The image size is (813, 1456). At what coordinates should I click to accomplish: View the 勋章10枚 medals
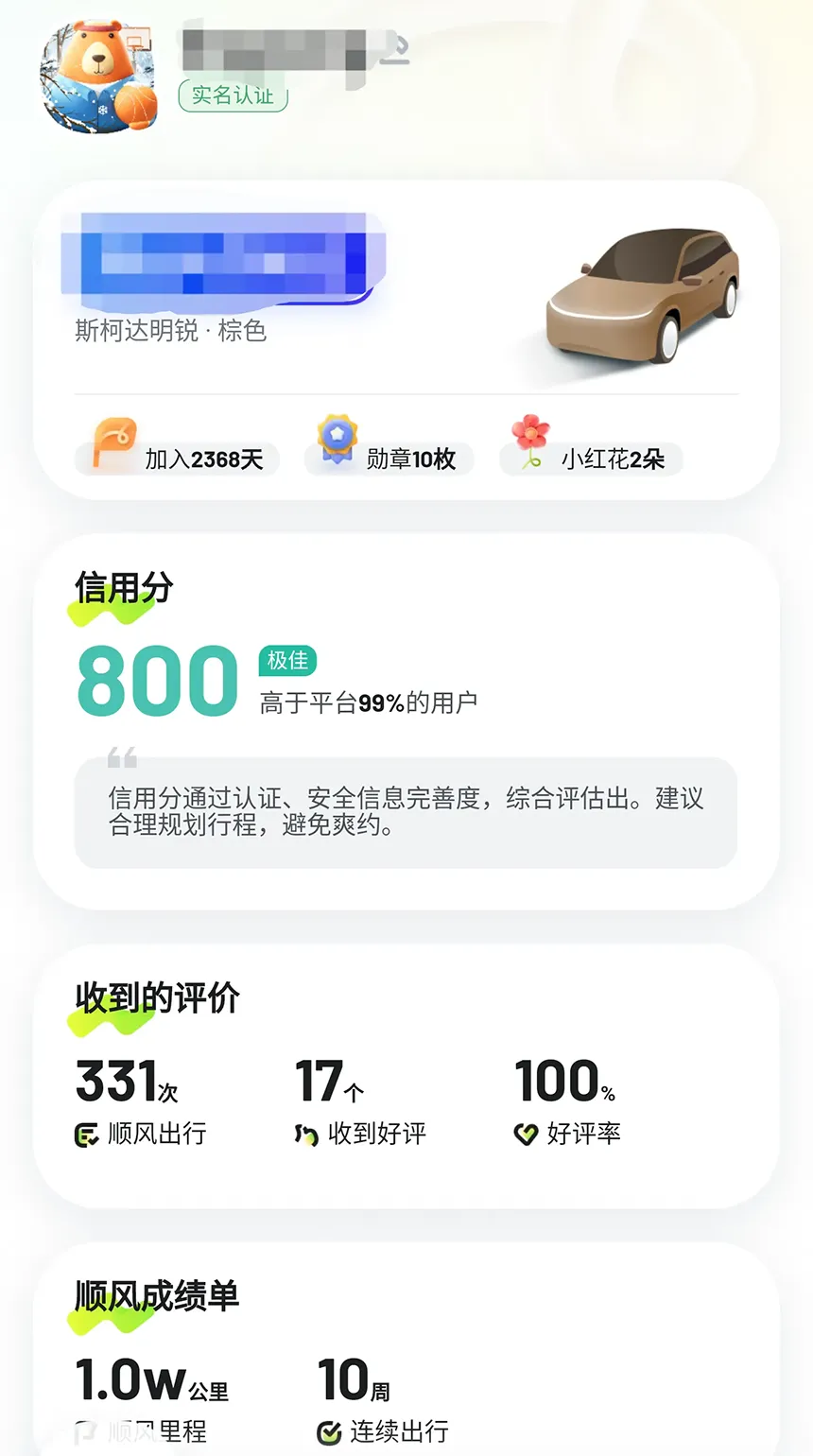[389, 459]
